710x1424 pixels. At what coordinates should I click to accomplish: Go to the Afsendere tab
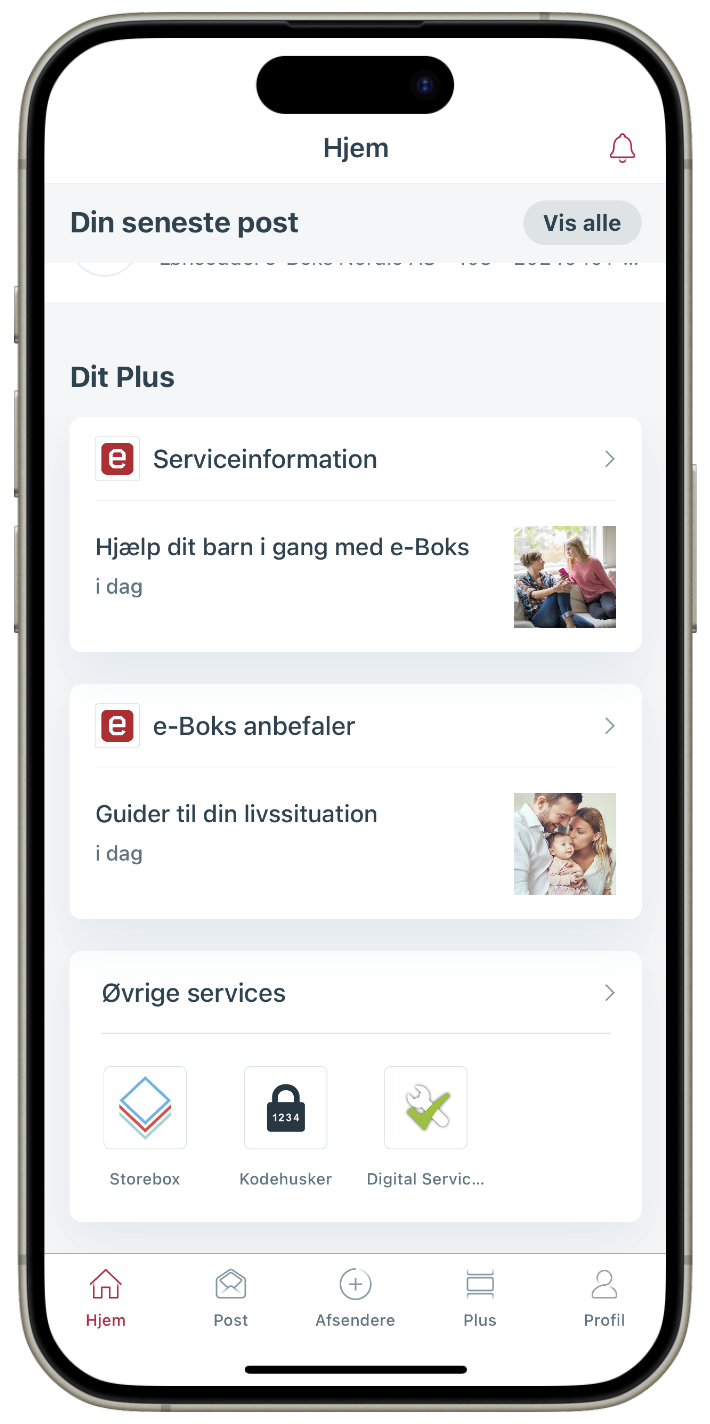pyautogui.click(x=355, y=1298)
